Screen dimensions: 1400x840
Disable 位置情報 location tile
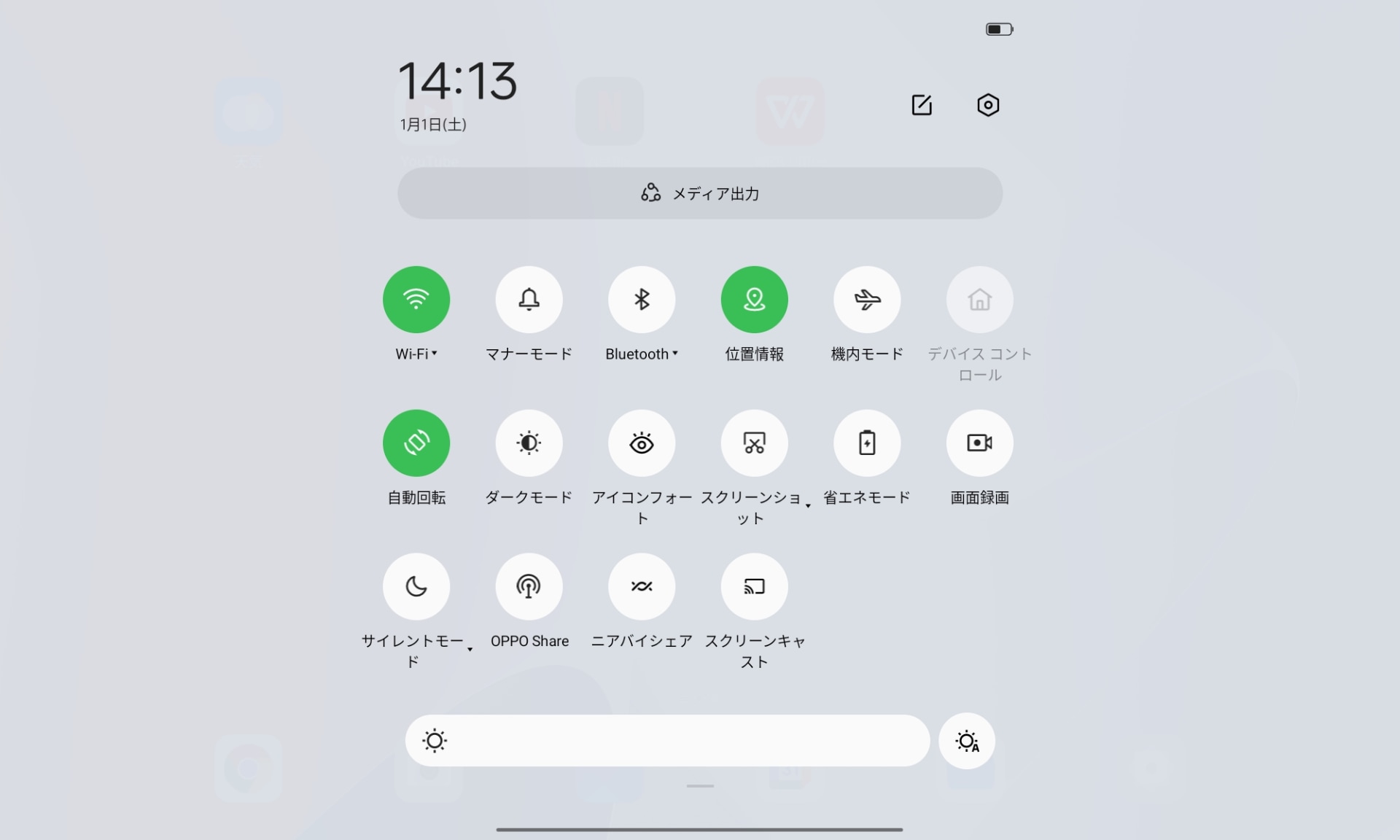[x=754, y=300]
